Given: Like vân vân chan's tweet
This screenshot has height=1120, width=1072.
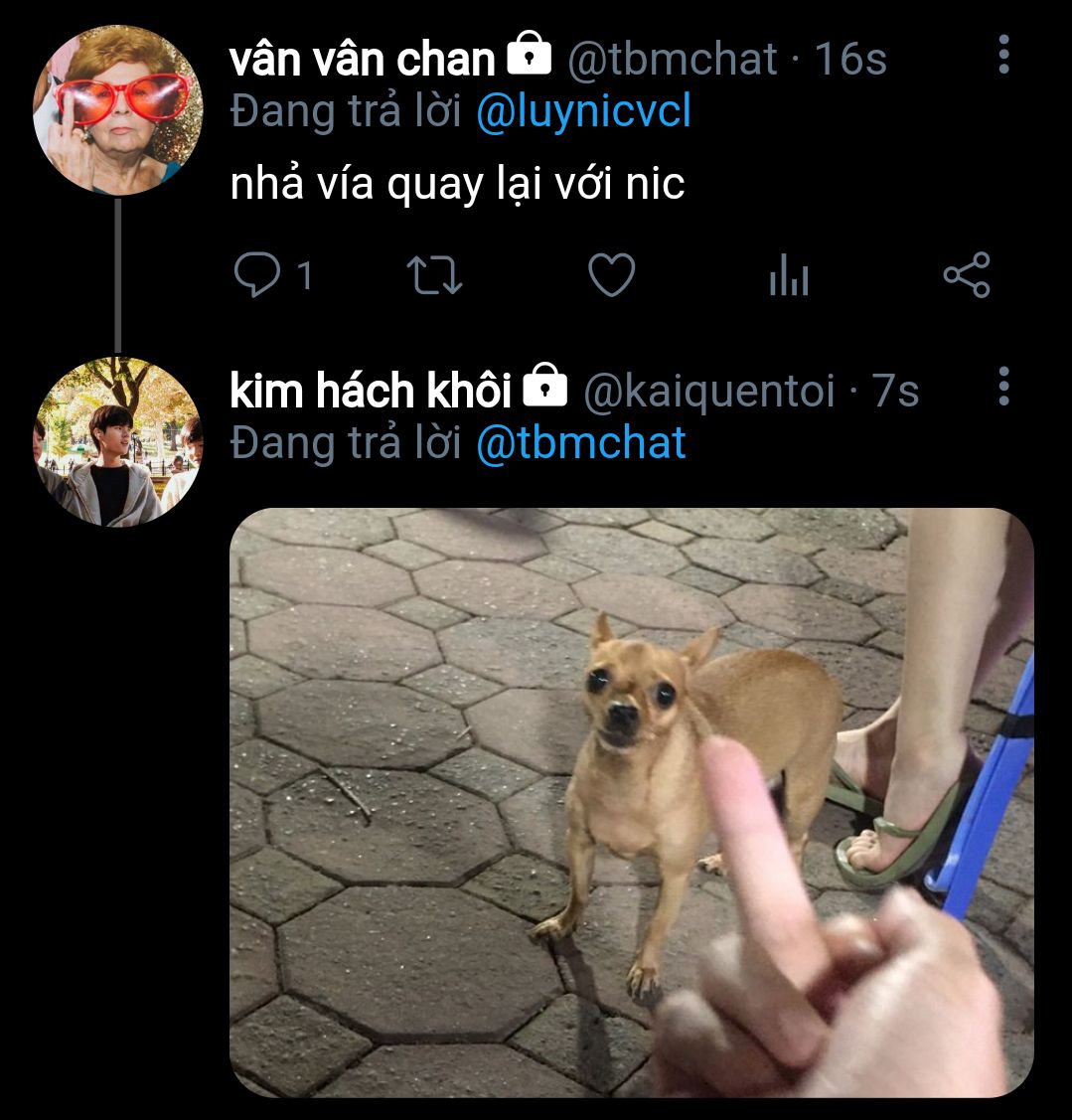Looking at the screenshot, I should tap(611, 275).
